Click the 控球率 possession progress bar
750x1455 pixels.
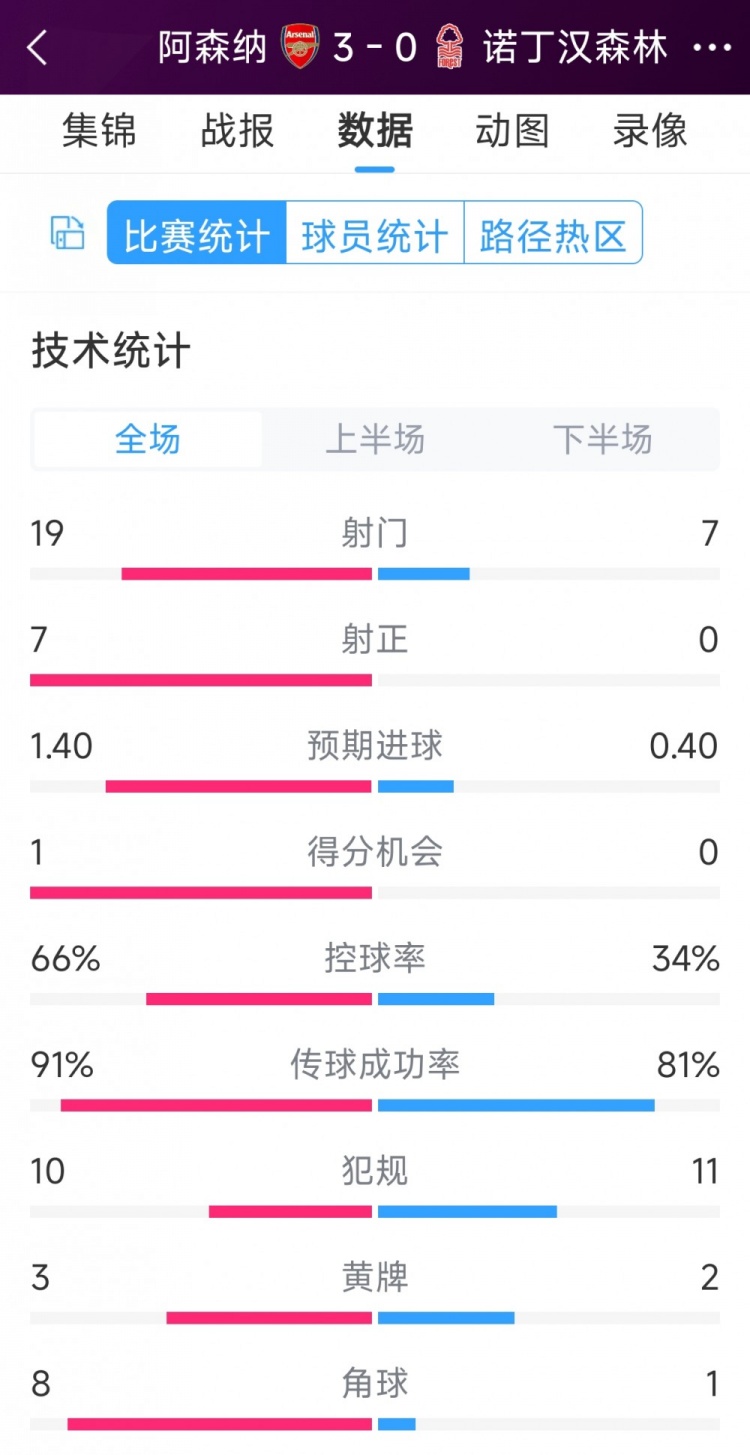point(375,997)
